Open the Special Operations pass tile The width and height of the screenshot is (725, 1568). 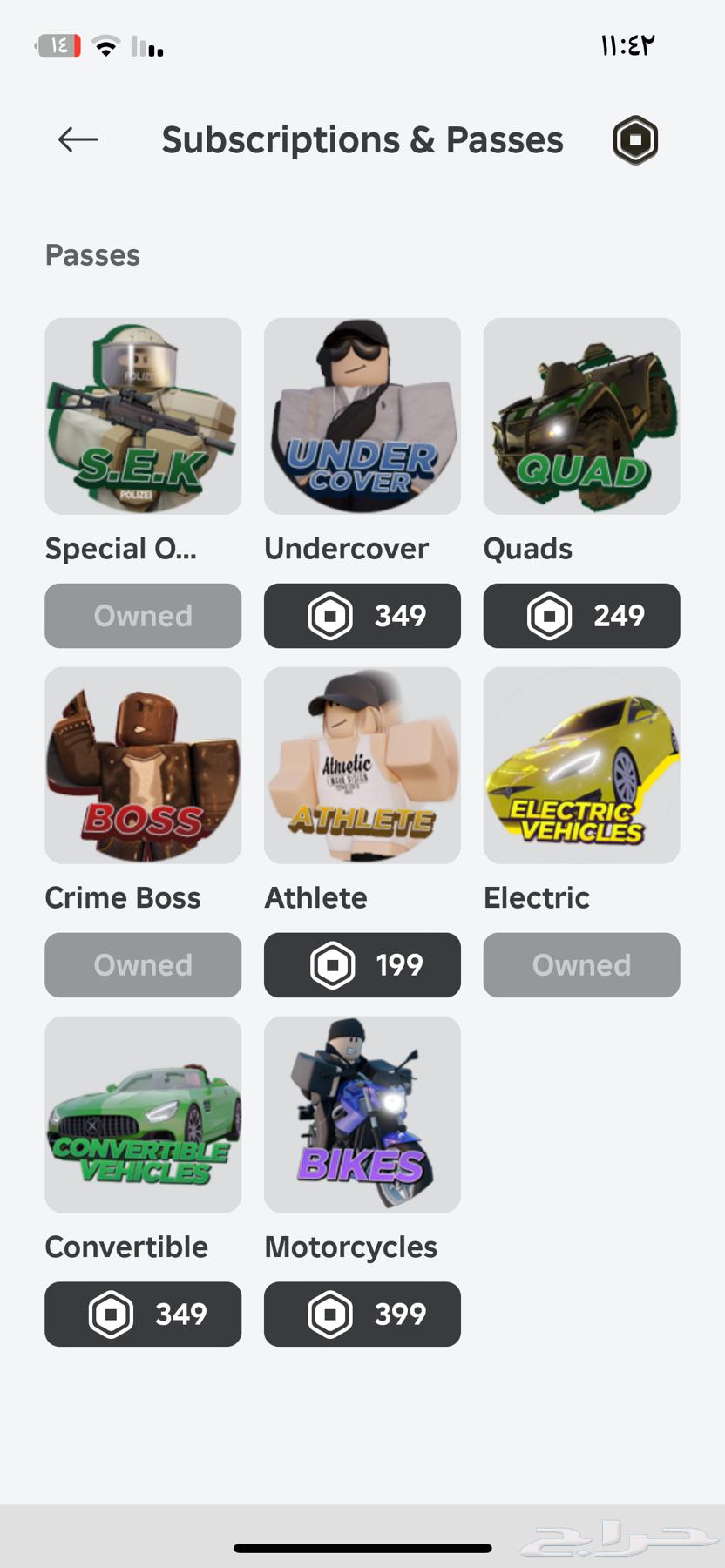click(x=143, y=416)
